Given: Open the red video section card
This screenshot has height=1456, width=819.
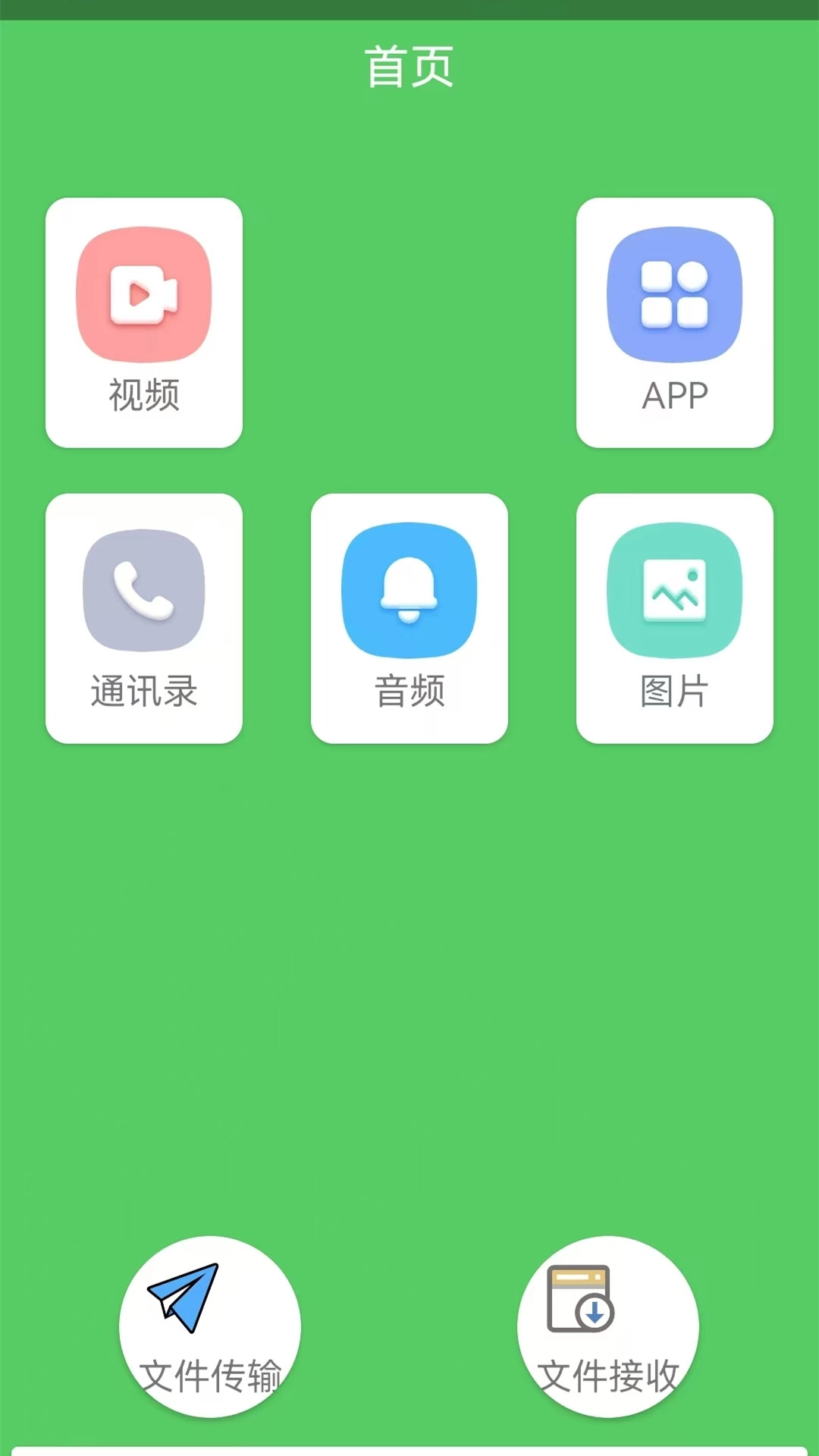Looking at the screenshot, I should pos(144,322).
